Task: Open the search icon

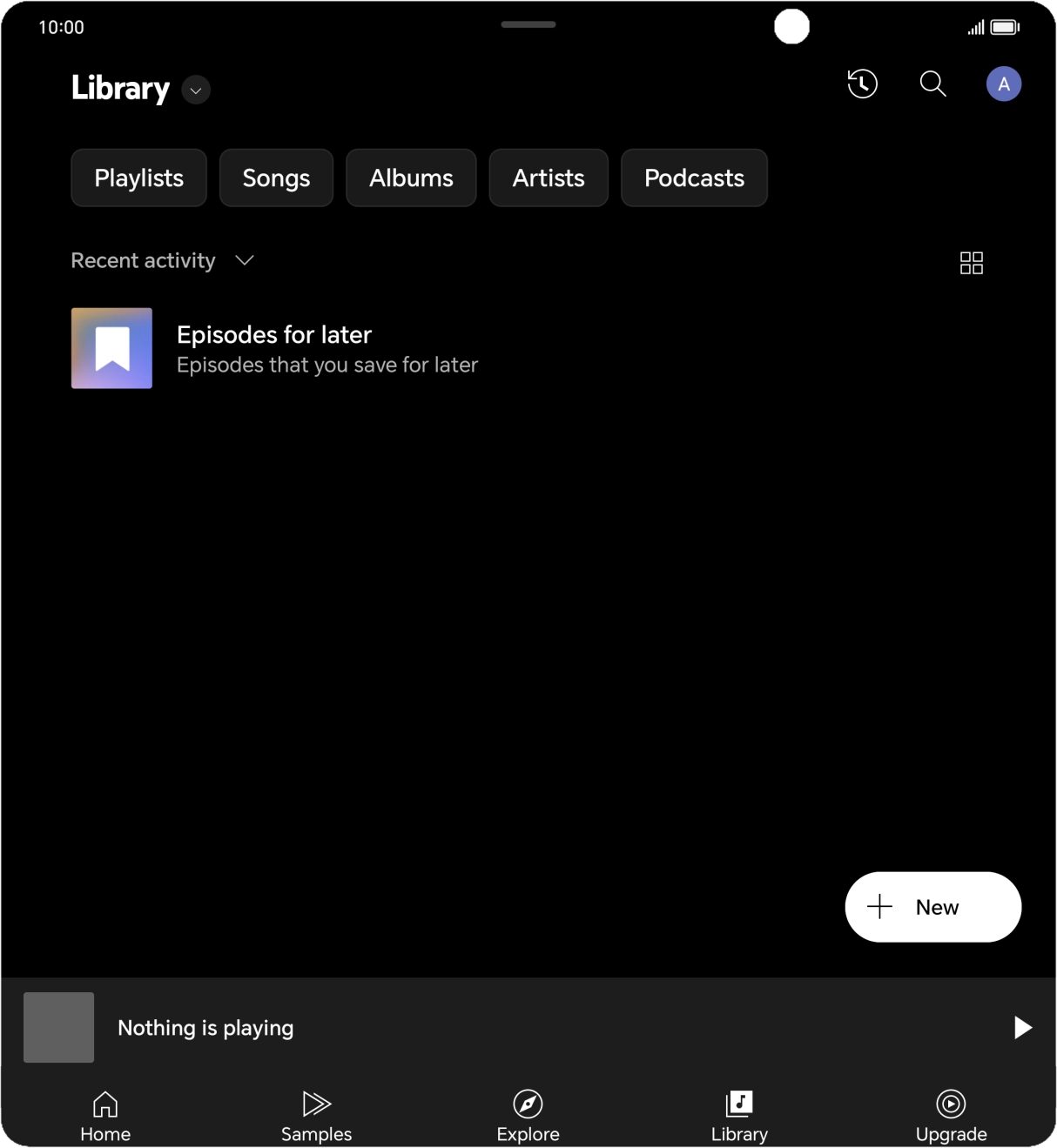Action: (x=932, y=84)
